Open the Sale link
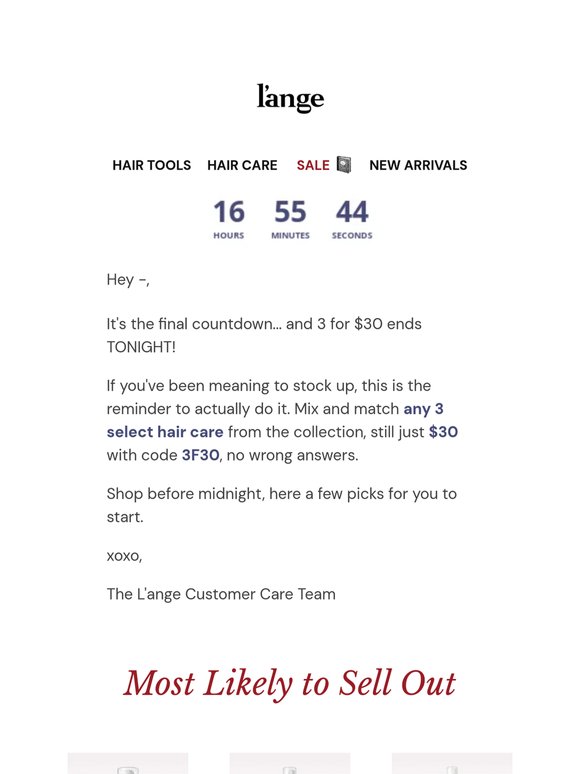 click(x=323, y=165)
